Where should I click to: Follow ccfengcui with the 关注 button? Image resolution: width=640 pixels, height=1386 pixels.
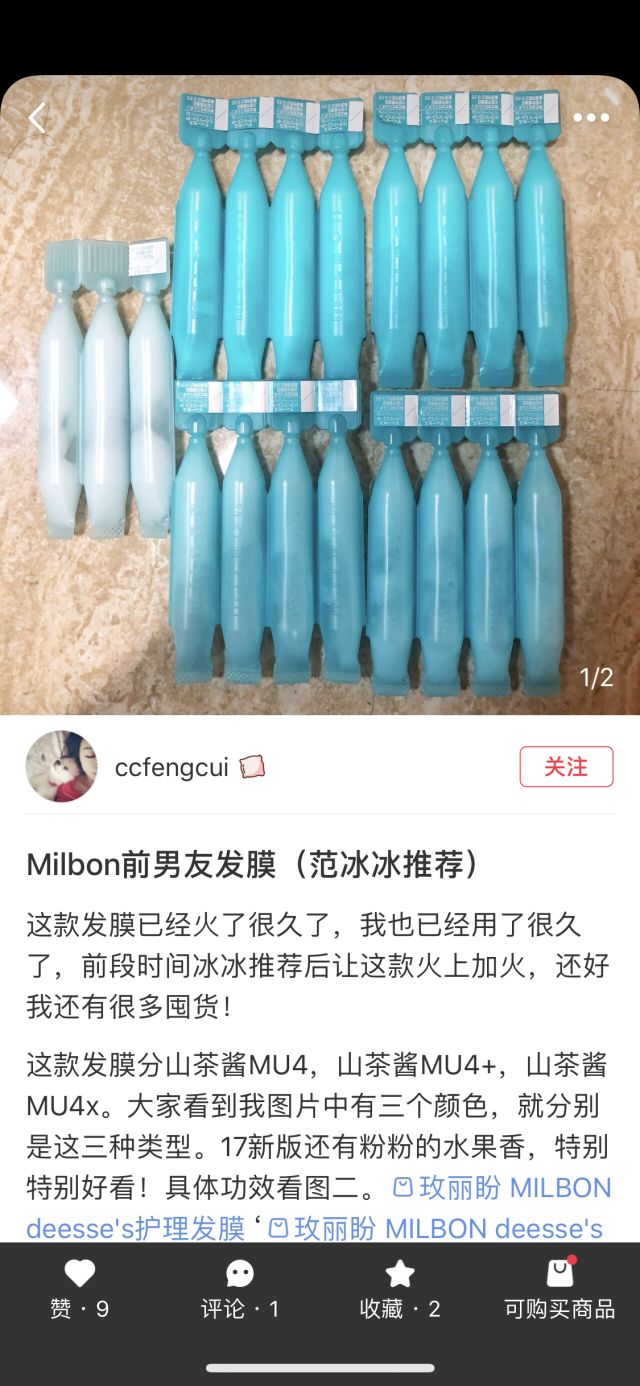566,767
